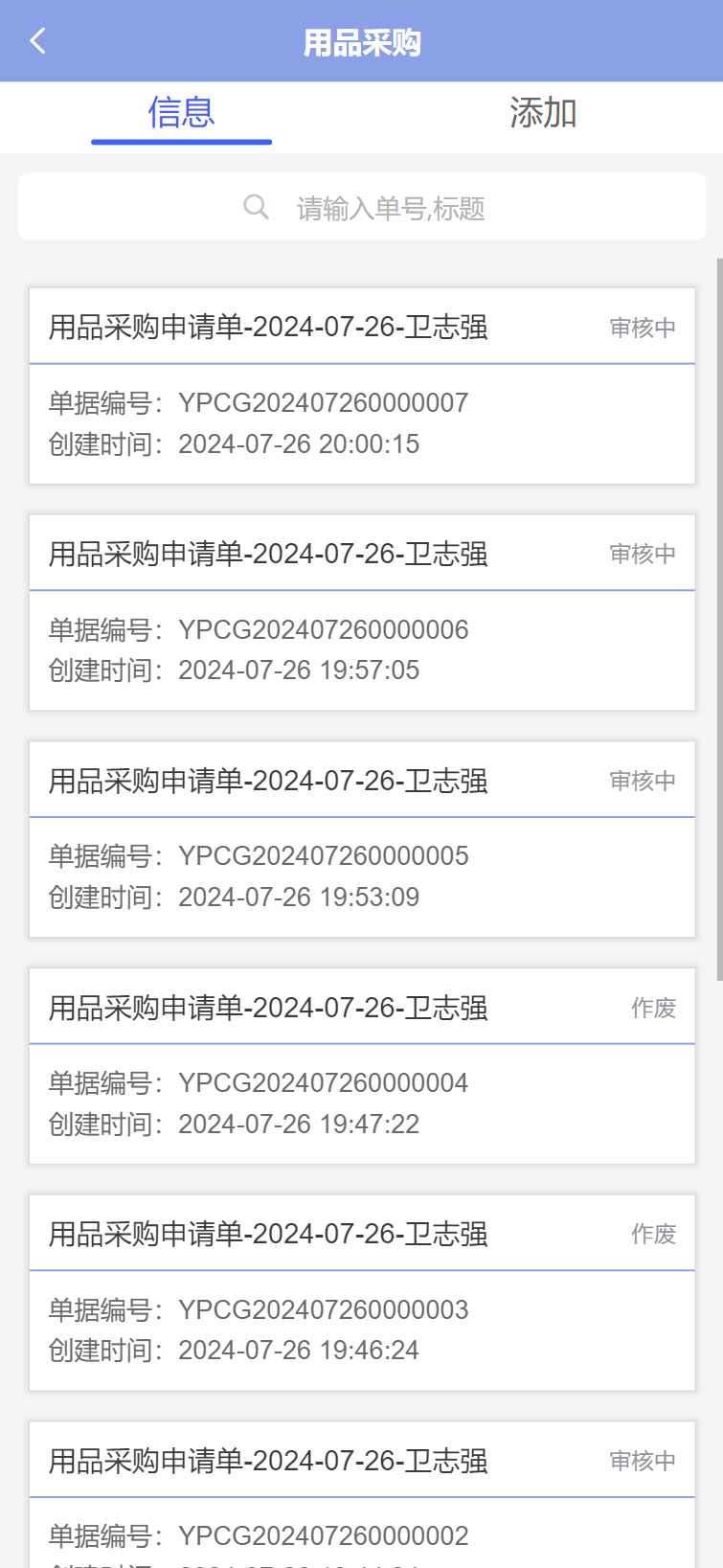Image resolution: width=723 pixels, height=1568 pixels.
Task: Open request YPCG202407260000006
Action: coord(362,613)
